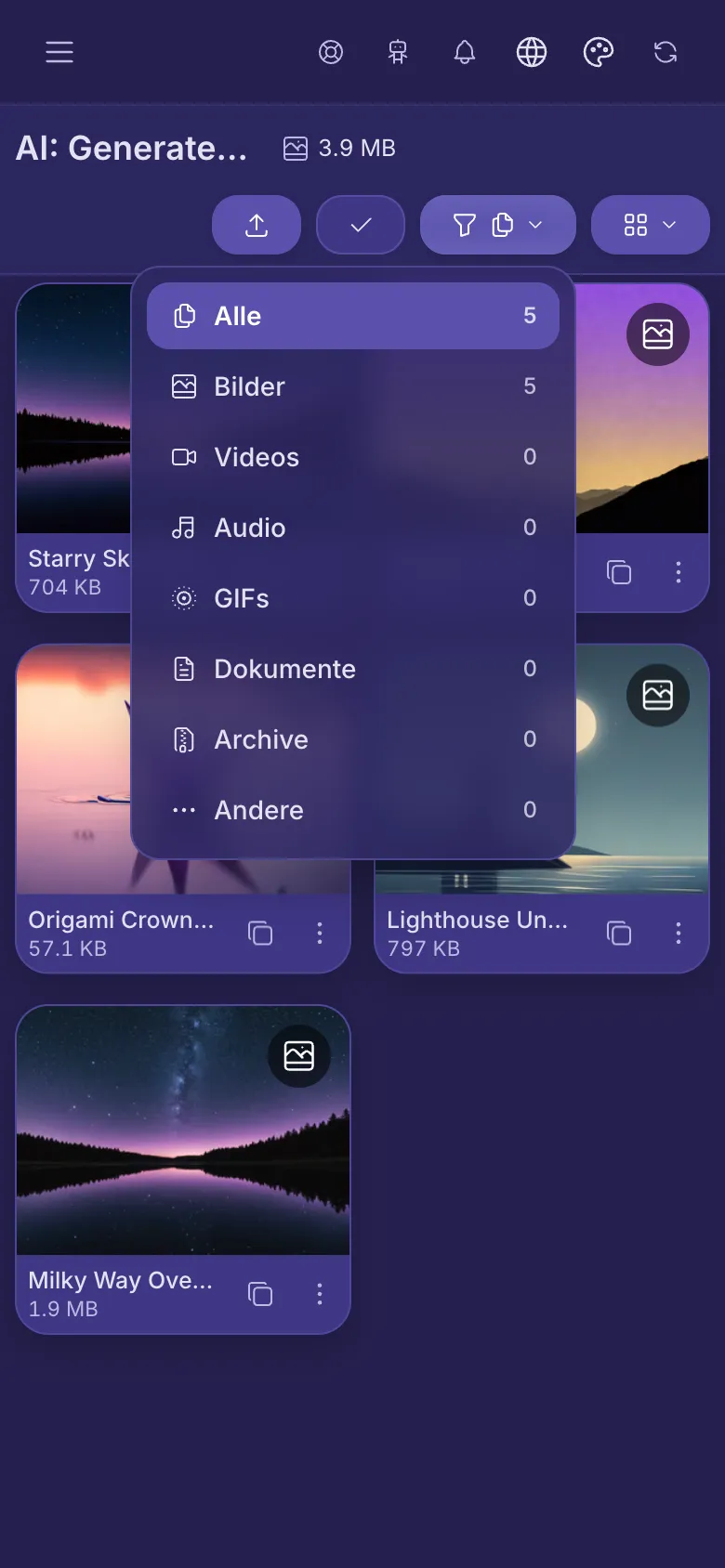The image size is (725, 1568).
Task: Tap the upload button
Action: tap(257, 225)
